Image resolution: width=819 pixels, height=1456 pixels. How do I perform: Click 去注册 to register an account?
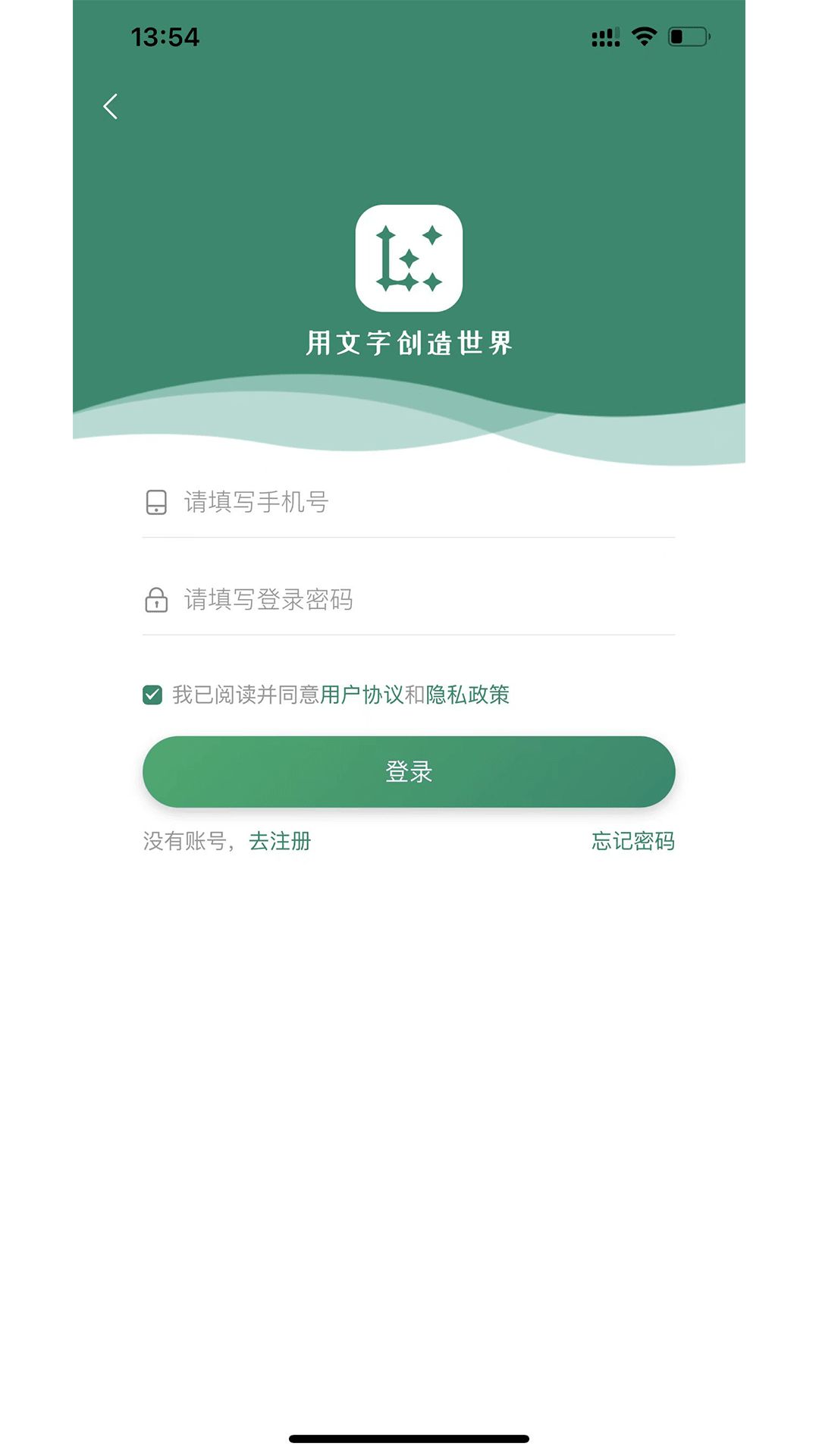coord(279,841)
